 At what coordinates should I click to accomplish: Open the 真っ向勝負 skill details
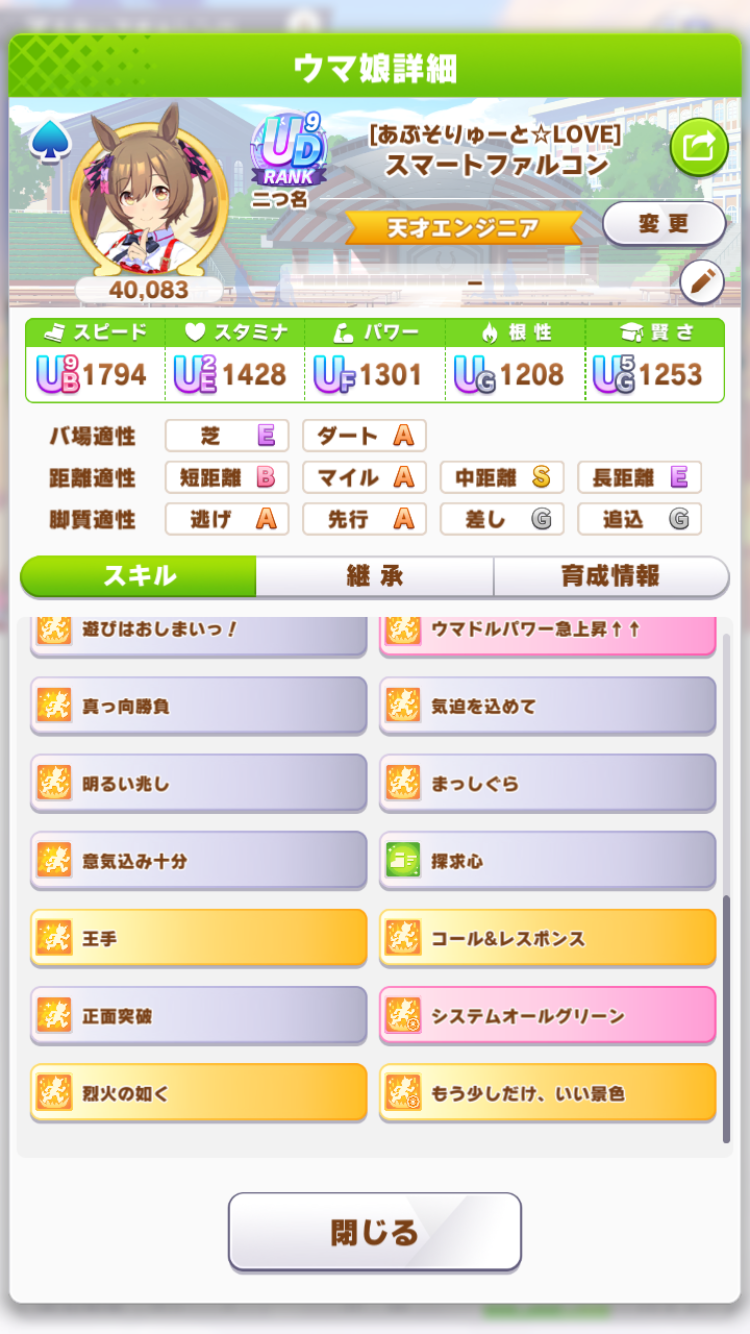(198, 706)
